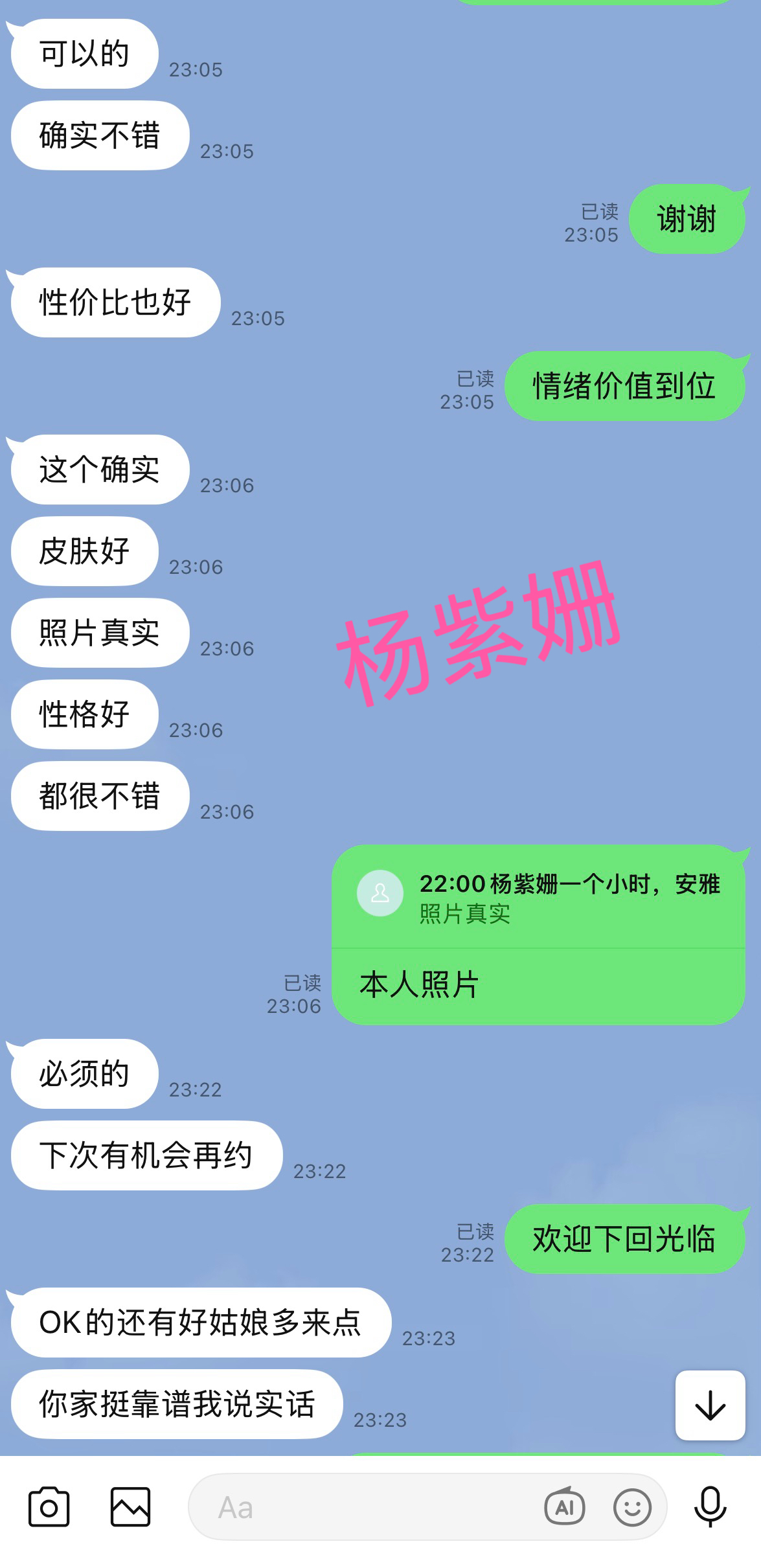Open the emoji sticker picker
The height and width of the screenshot is (1568, 761).
coord(631,1507)
